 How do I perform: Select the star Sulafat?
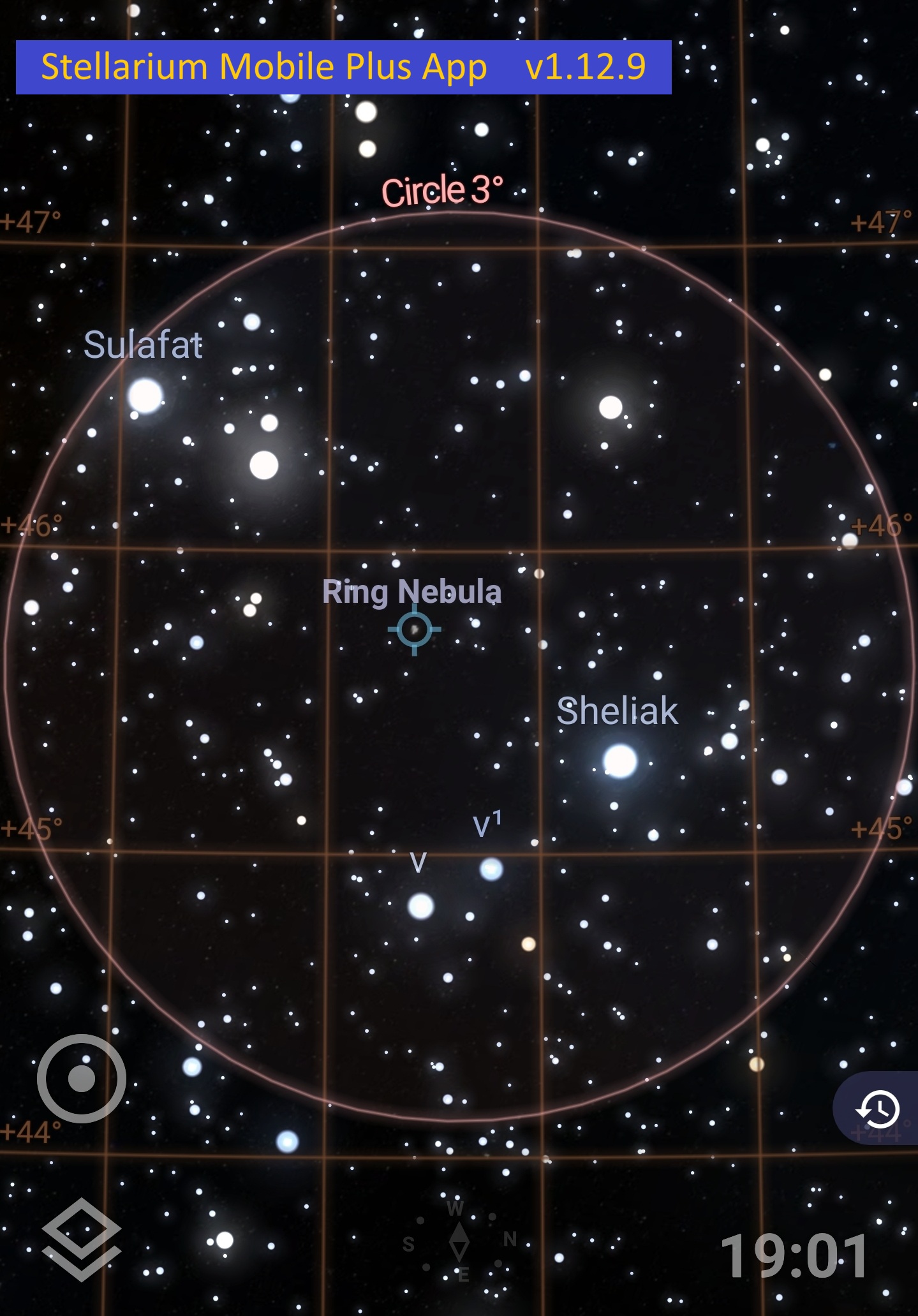[x=145, y=396]
